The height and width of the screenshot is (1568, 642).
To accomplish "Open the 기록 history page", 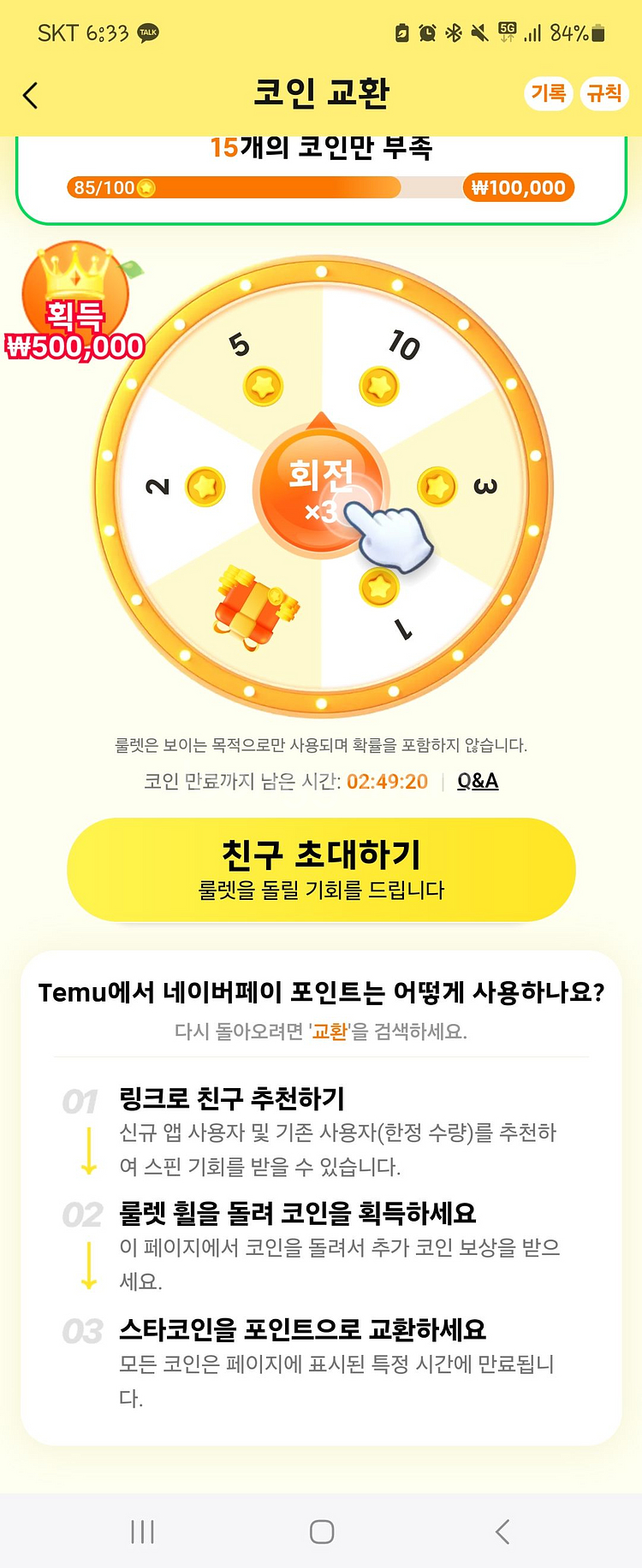I will tap(548, 93).
